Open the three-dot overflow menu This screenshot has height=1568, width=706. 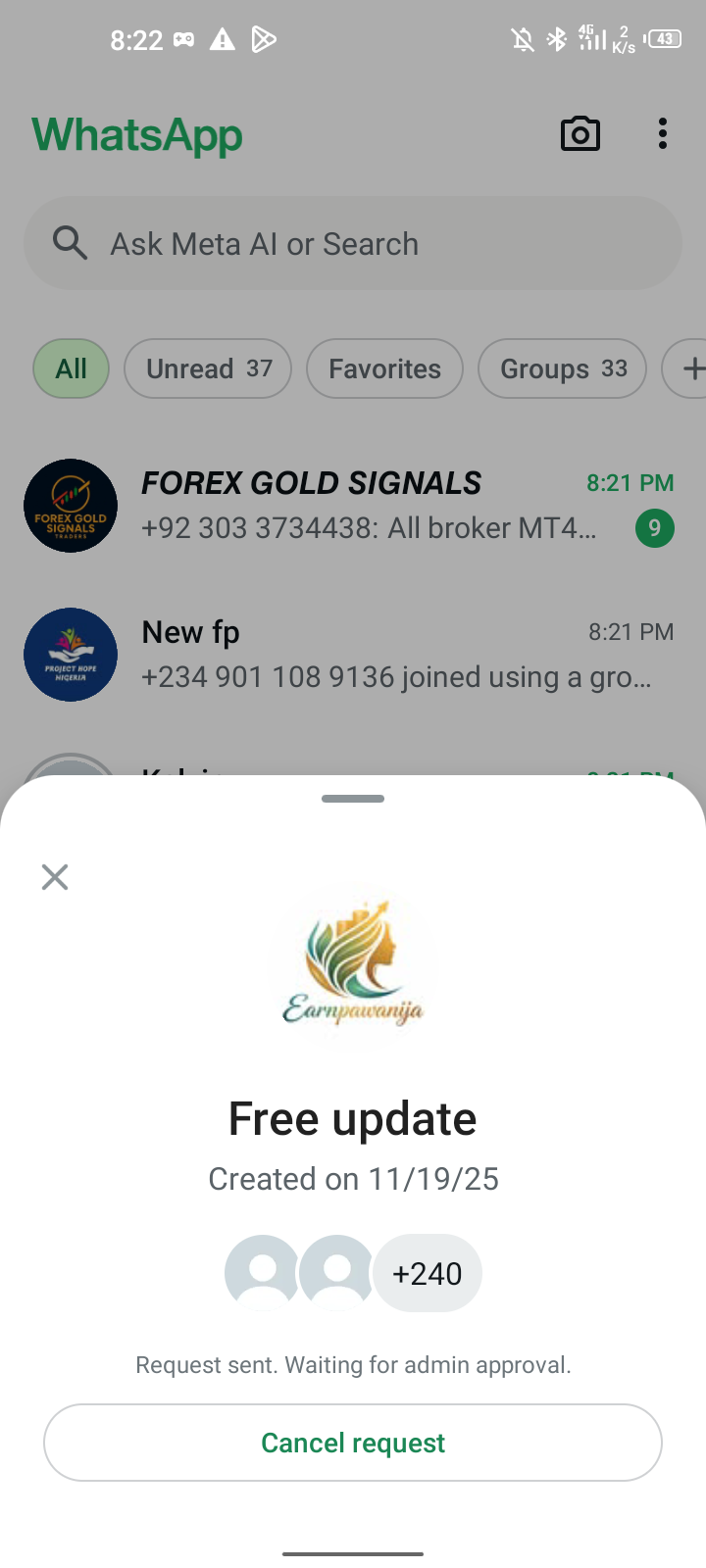pyautogui.click(x=663, y=134)
